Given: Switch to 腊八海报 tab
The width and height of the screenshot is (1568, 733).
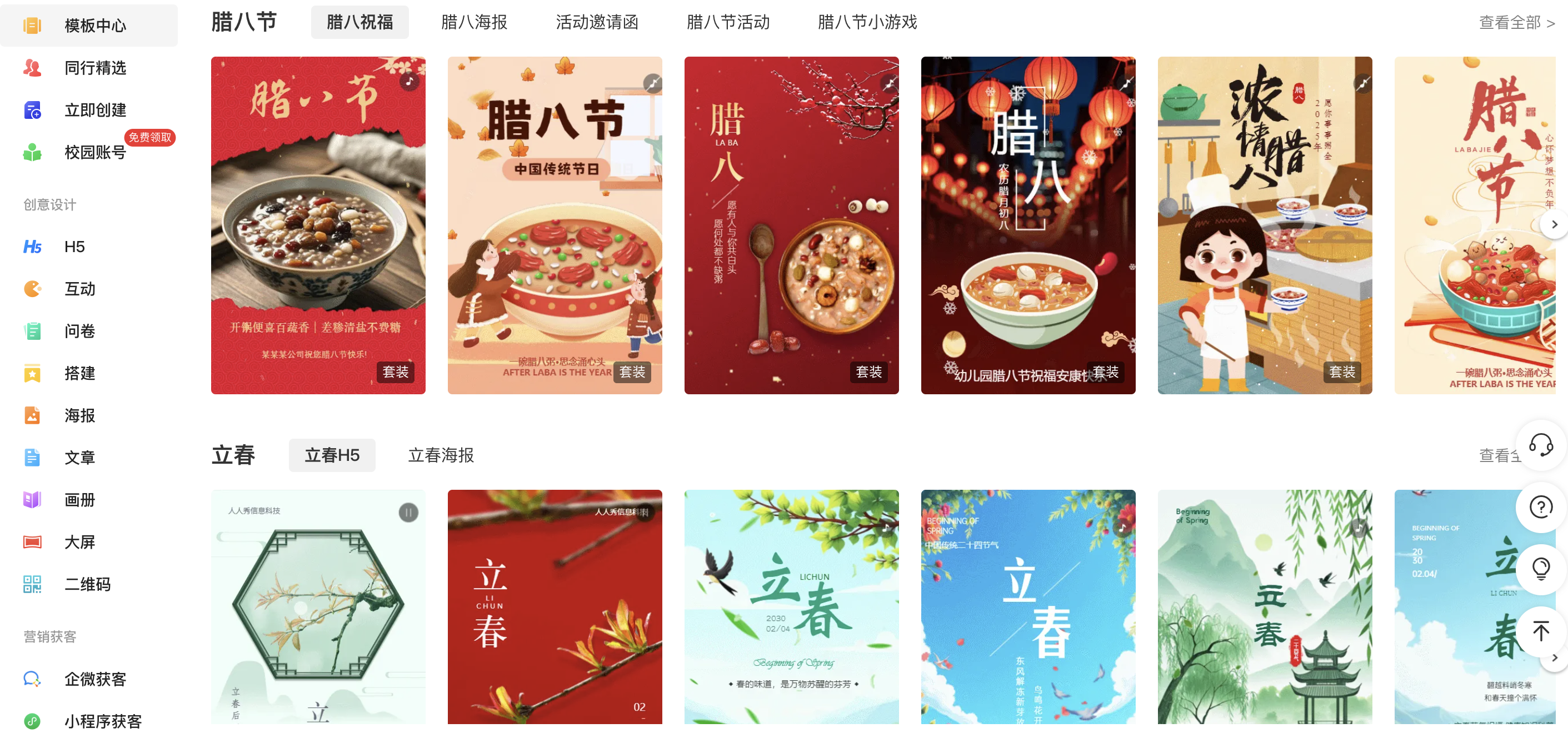Looking at the screenshot, I should click(473, 23).
